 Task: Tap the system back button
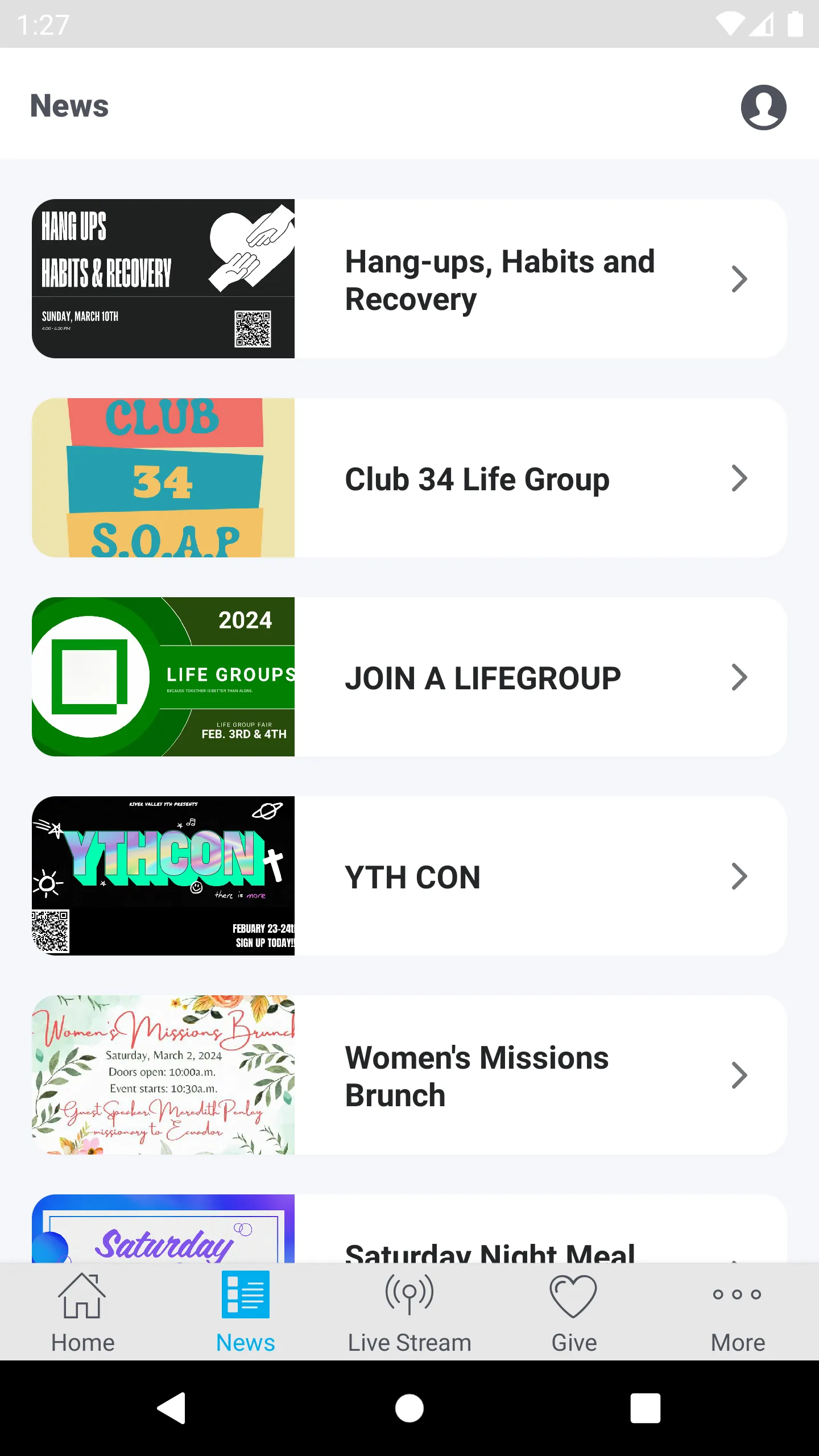[171, 1408]
